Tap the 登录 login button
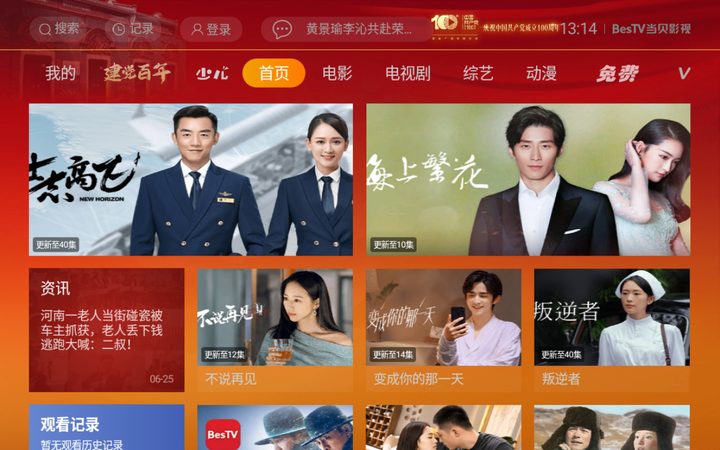 [x=210, y=29]
